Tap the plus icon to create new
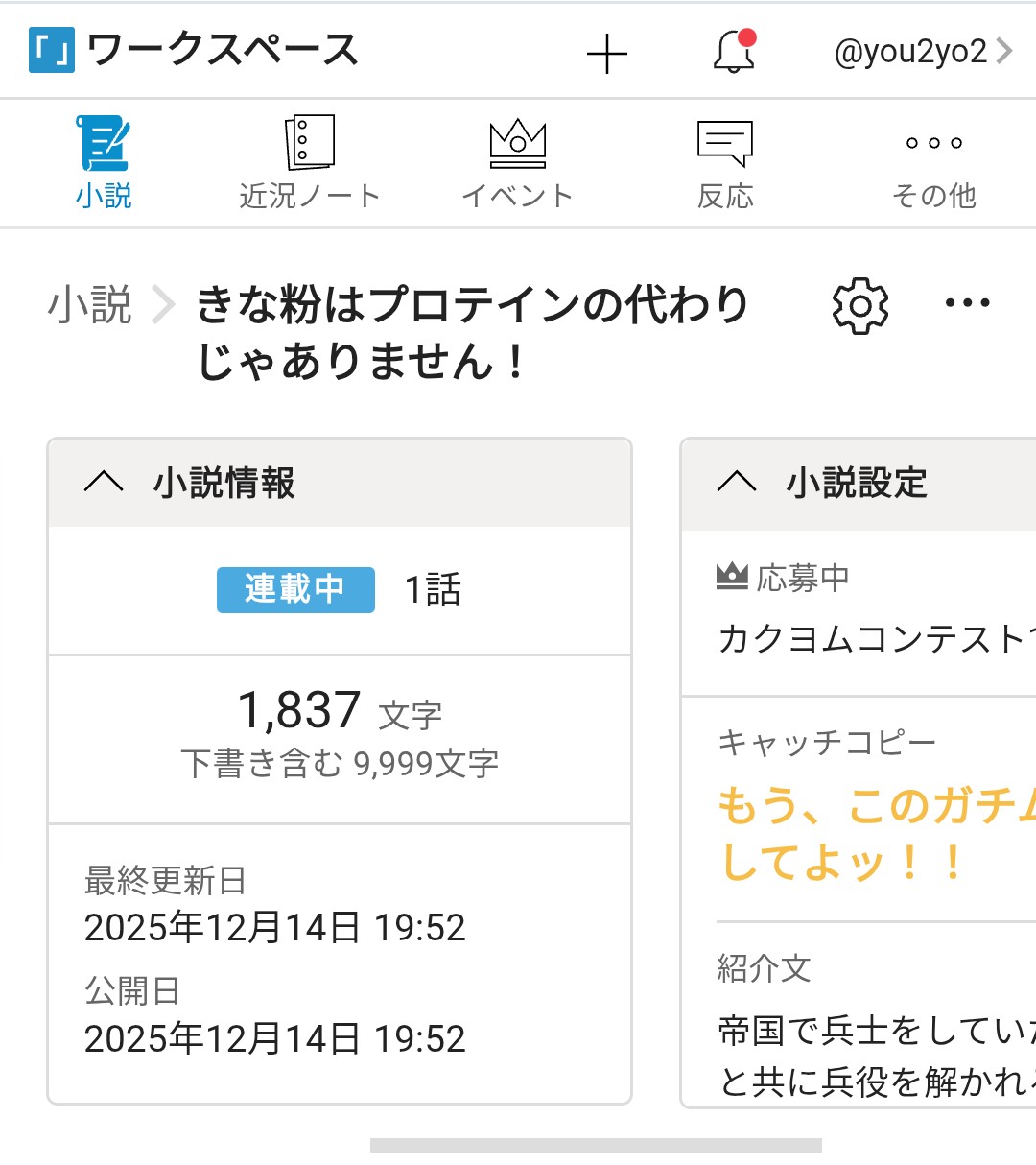Viewport: 1036px width, 1165px height. pyautogui.click(x=606, y=54)
